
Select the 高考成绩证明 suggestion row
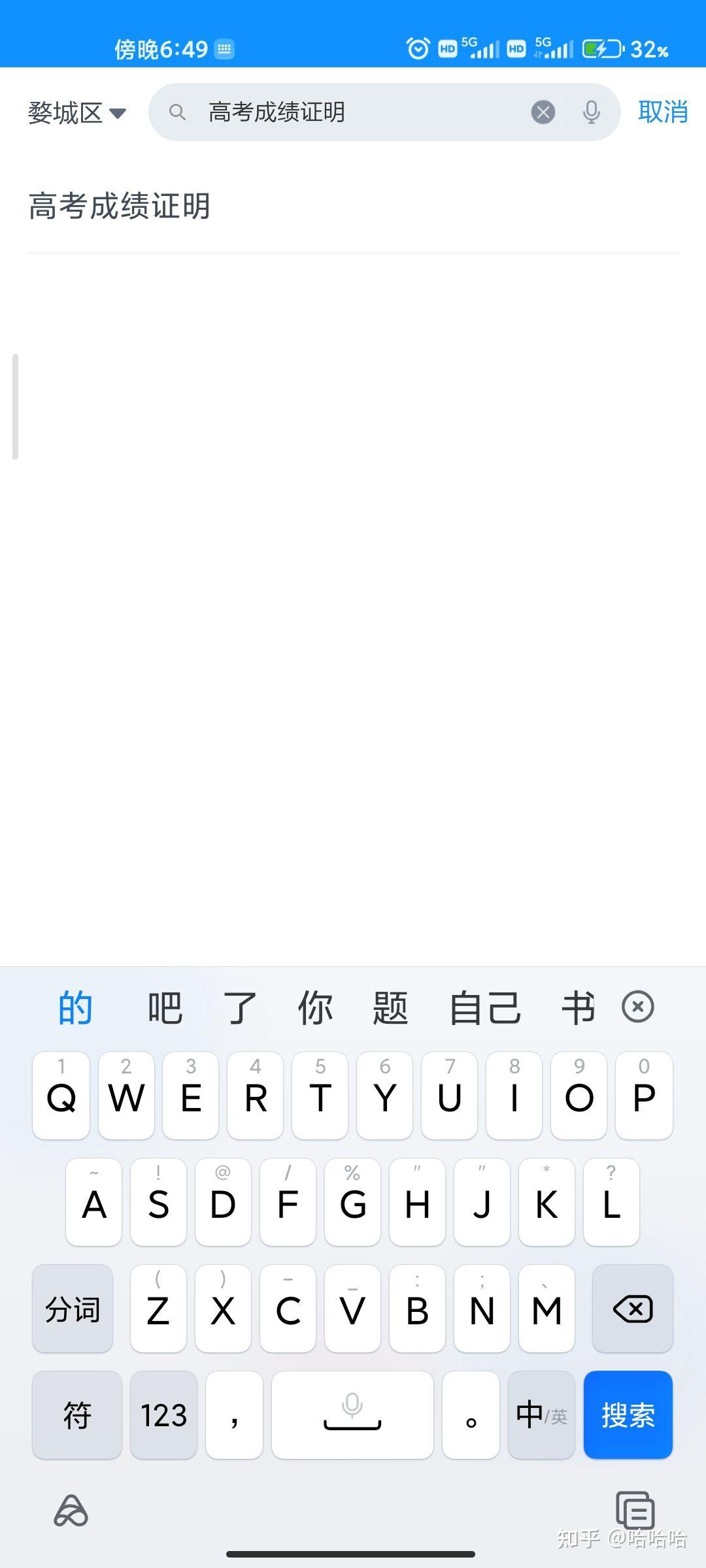353,206
